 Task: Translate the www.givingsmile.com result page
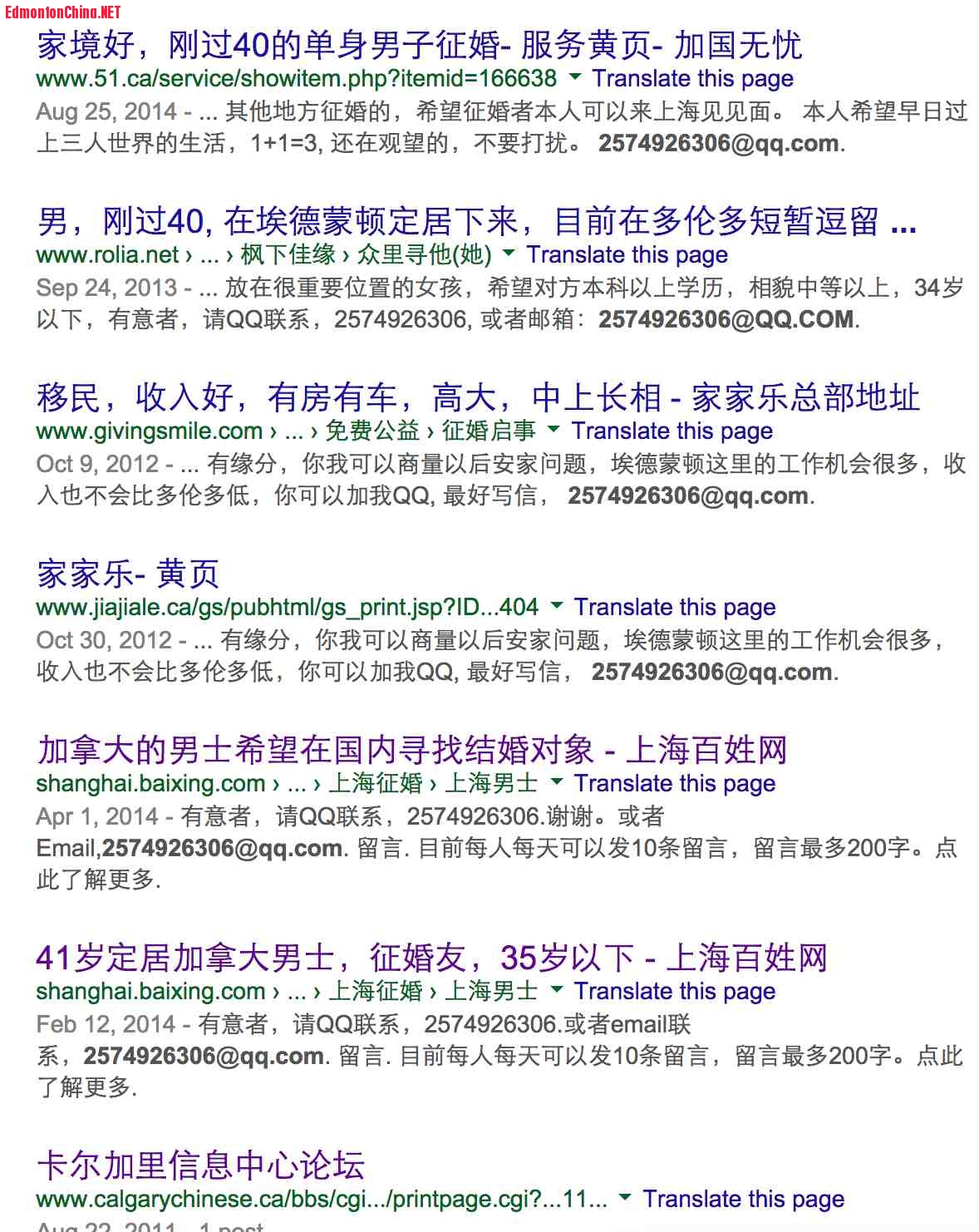click(x=672, y=431)
